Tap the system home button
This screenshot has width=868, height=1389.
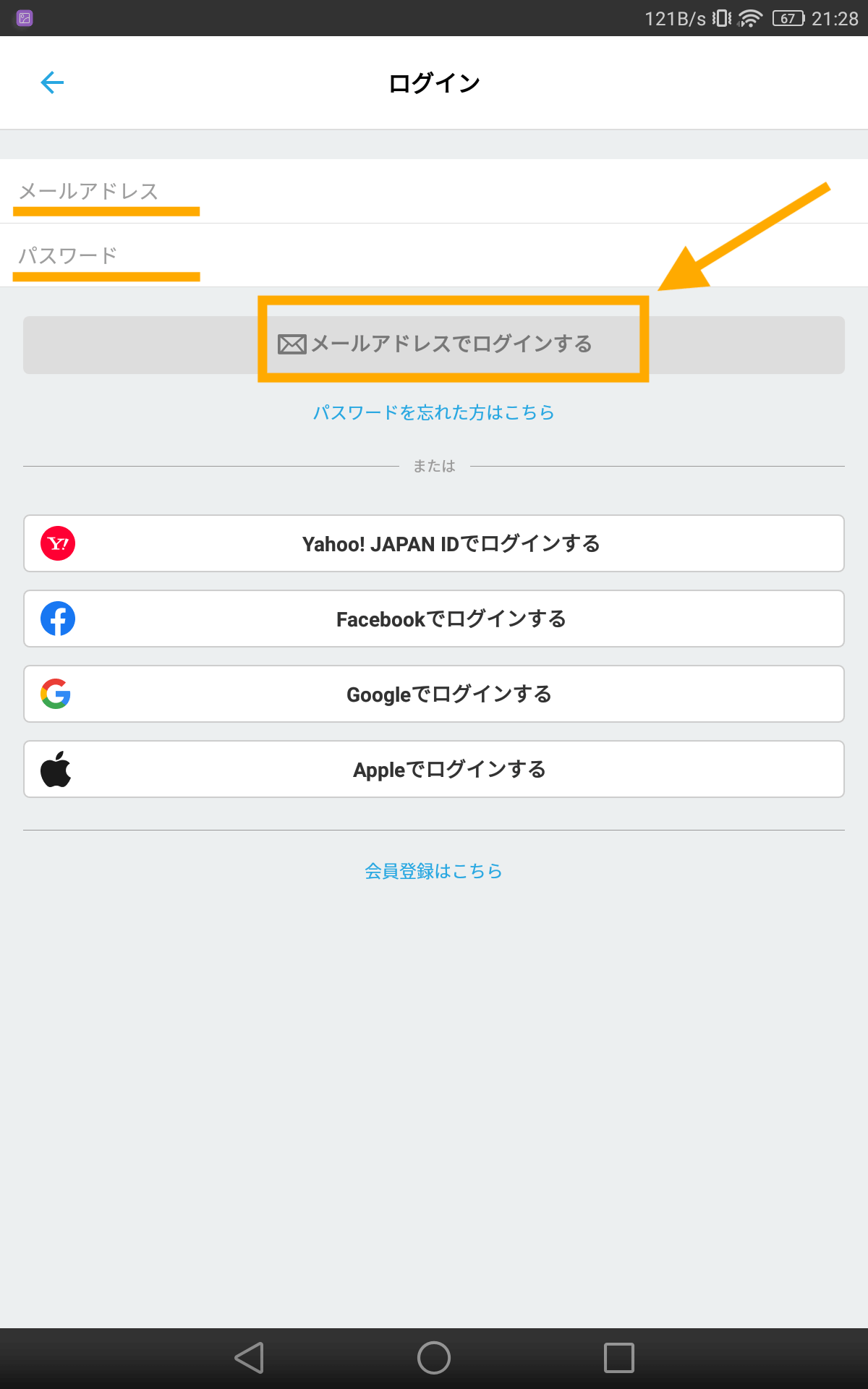pos(434,1358)
